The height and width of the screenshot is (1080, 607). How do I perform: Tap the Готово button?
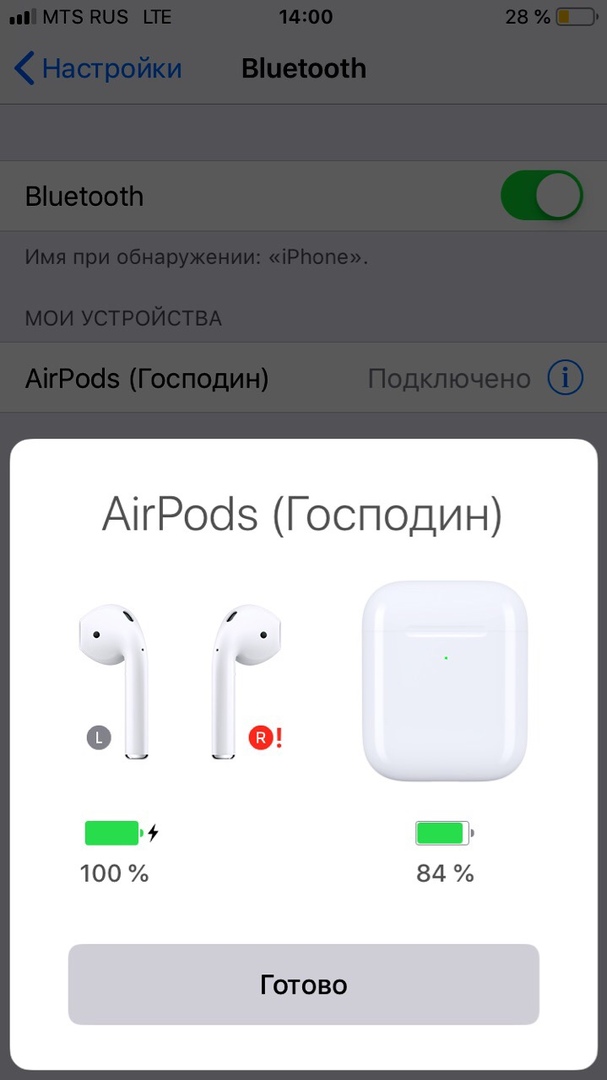click(x=303, y=984)
